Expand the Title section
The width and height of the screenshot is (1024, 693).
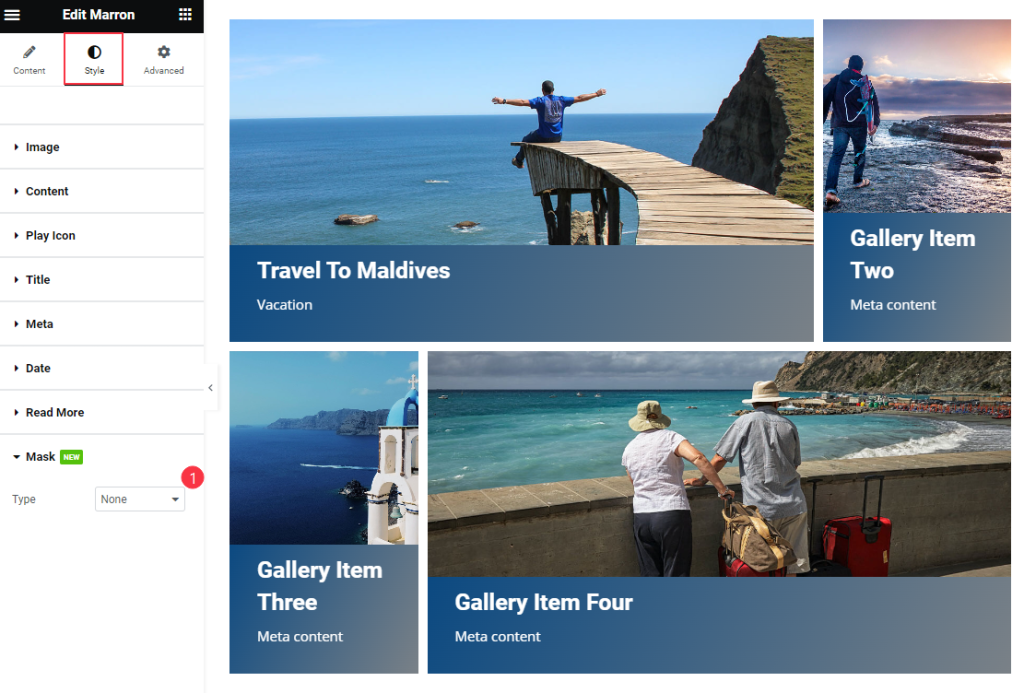click(38, 280)
